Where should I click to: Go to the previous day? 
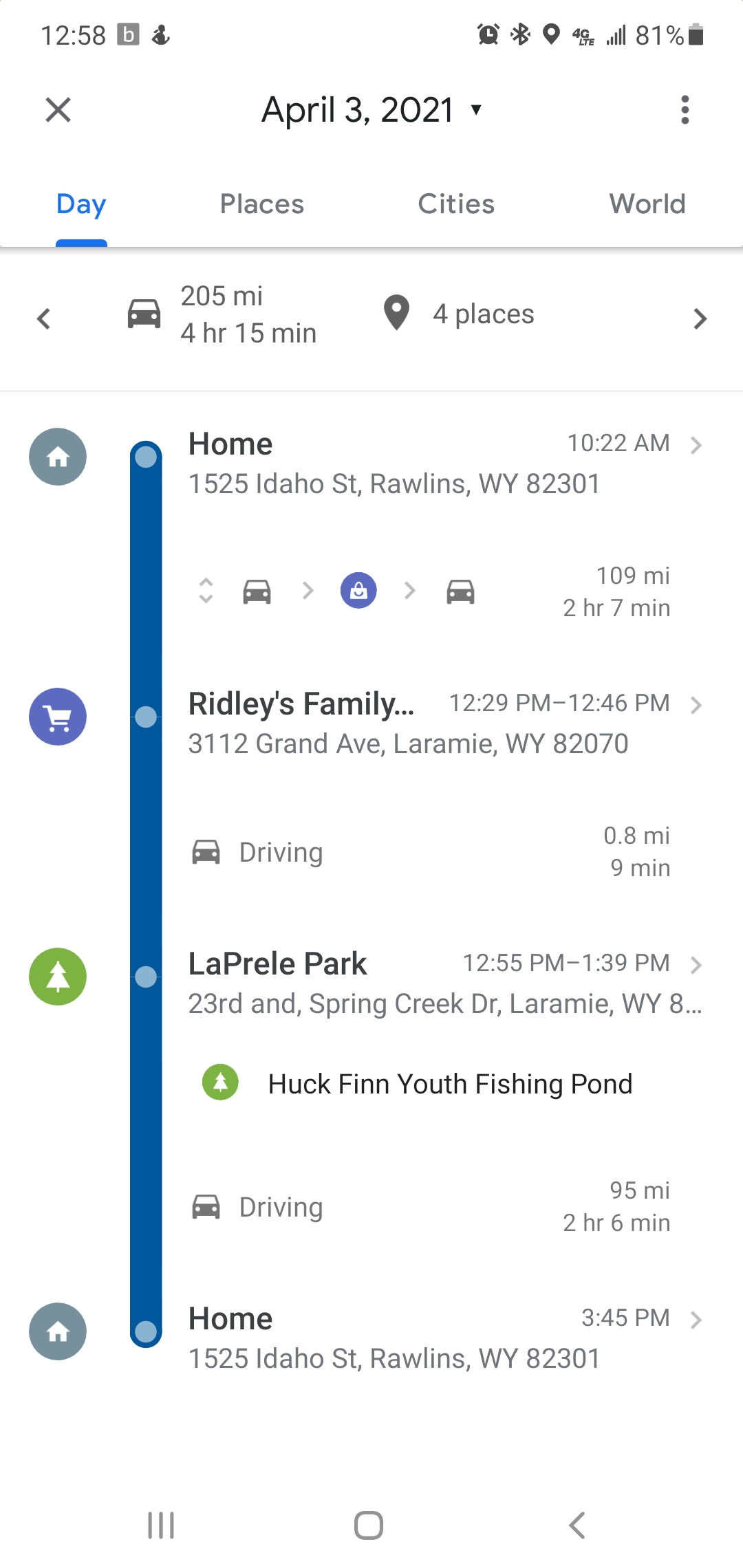[x=44, y=318]
